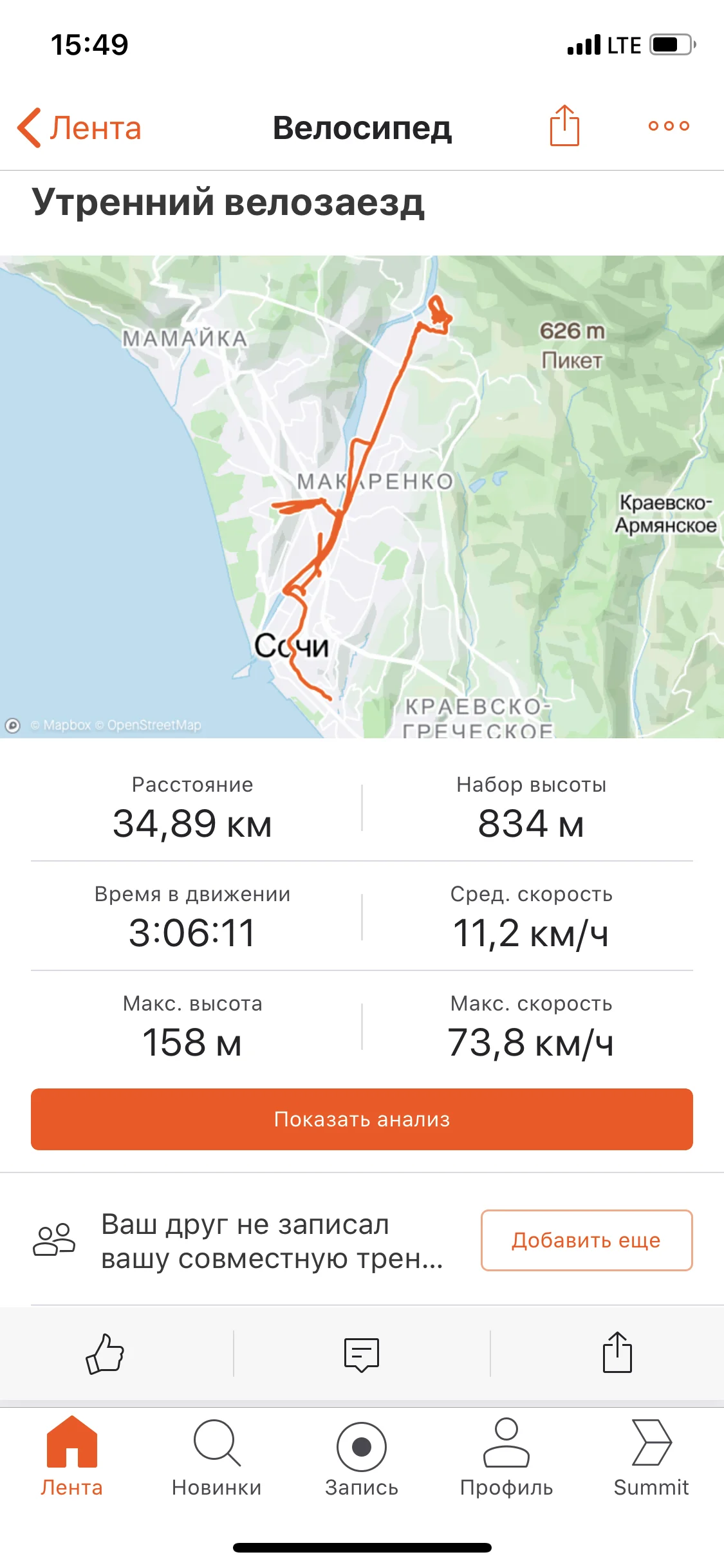Open the three-dot overflow menu

click(669, 126)
